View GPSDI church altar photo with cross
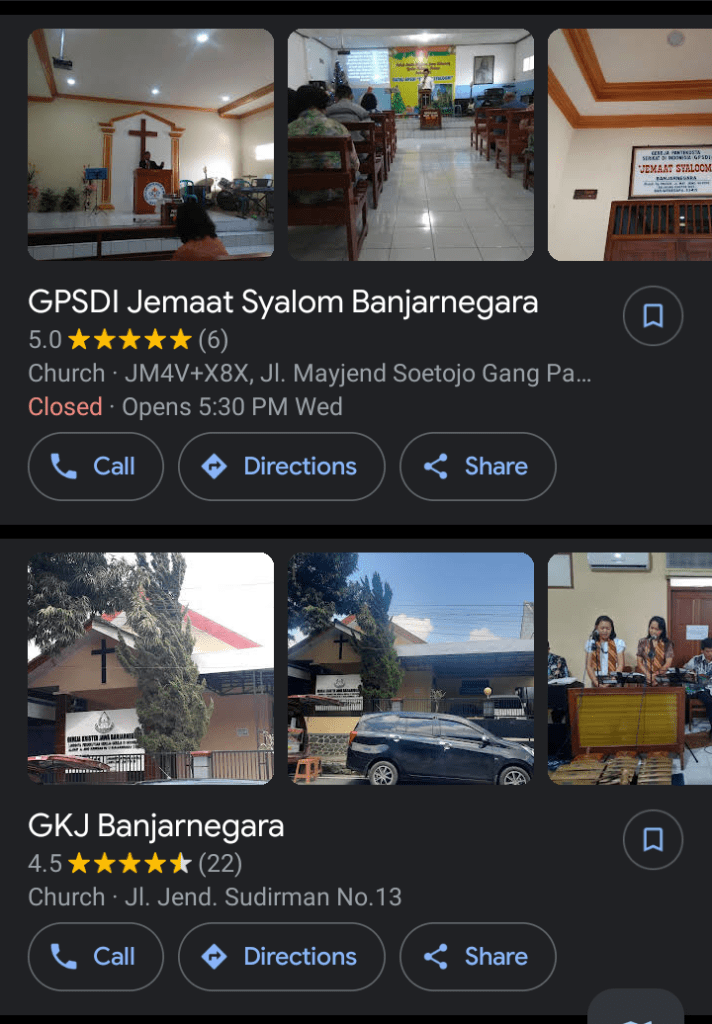The image size is (712, 1024). point(151,144)
